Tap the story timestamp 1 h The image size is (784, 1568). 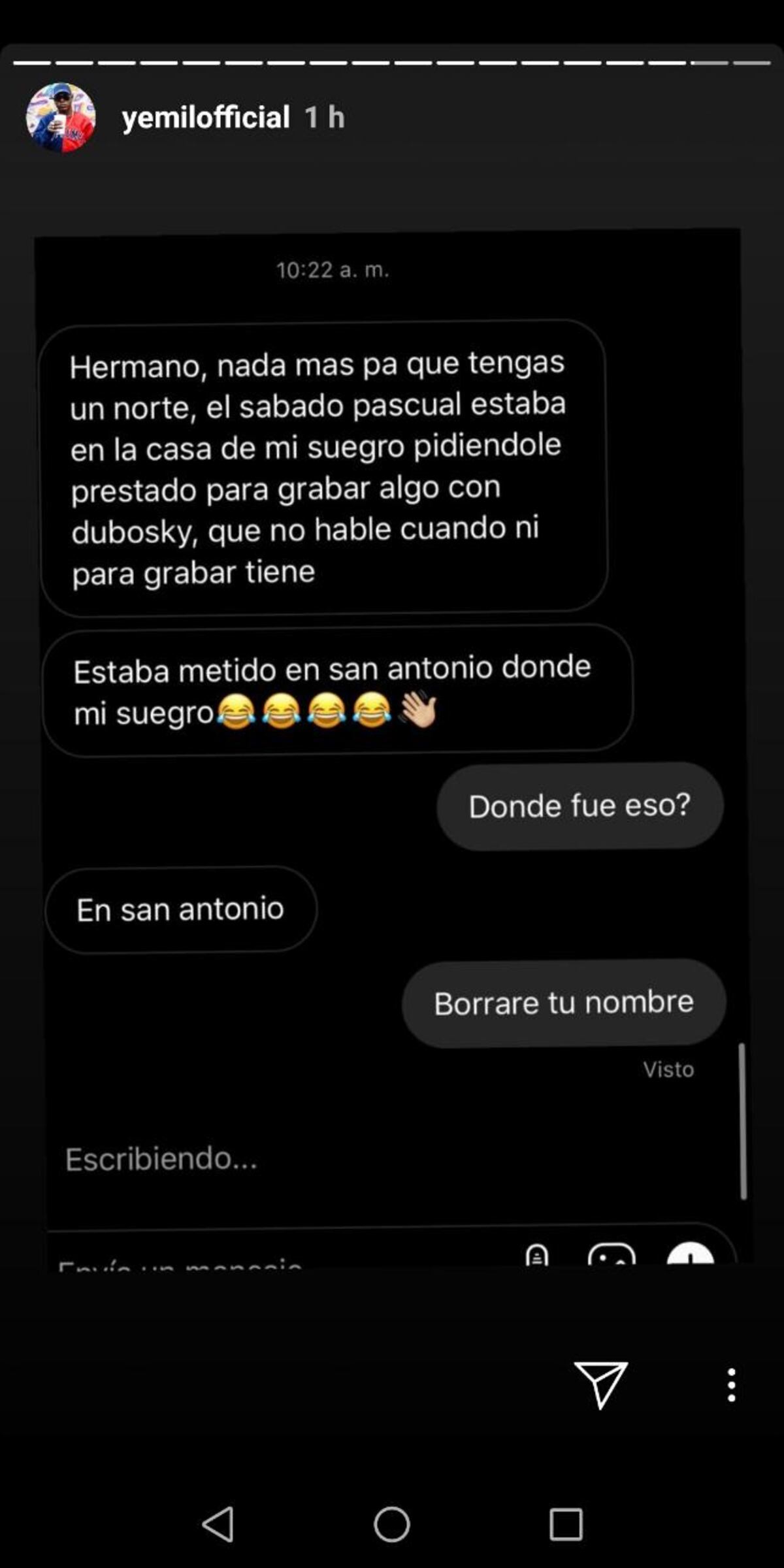[x=323, y=116]
